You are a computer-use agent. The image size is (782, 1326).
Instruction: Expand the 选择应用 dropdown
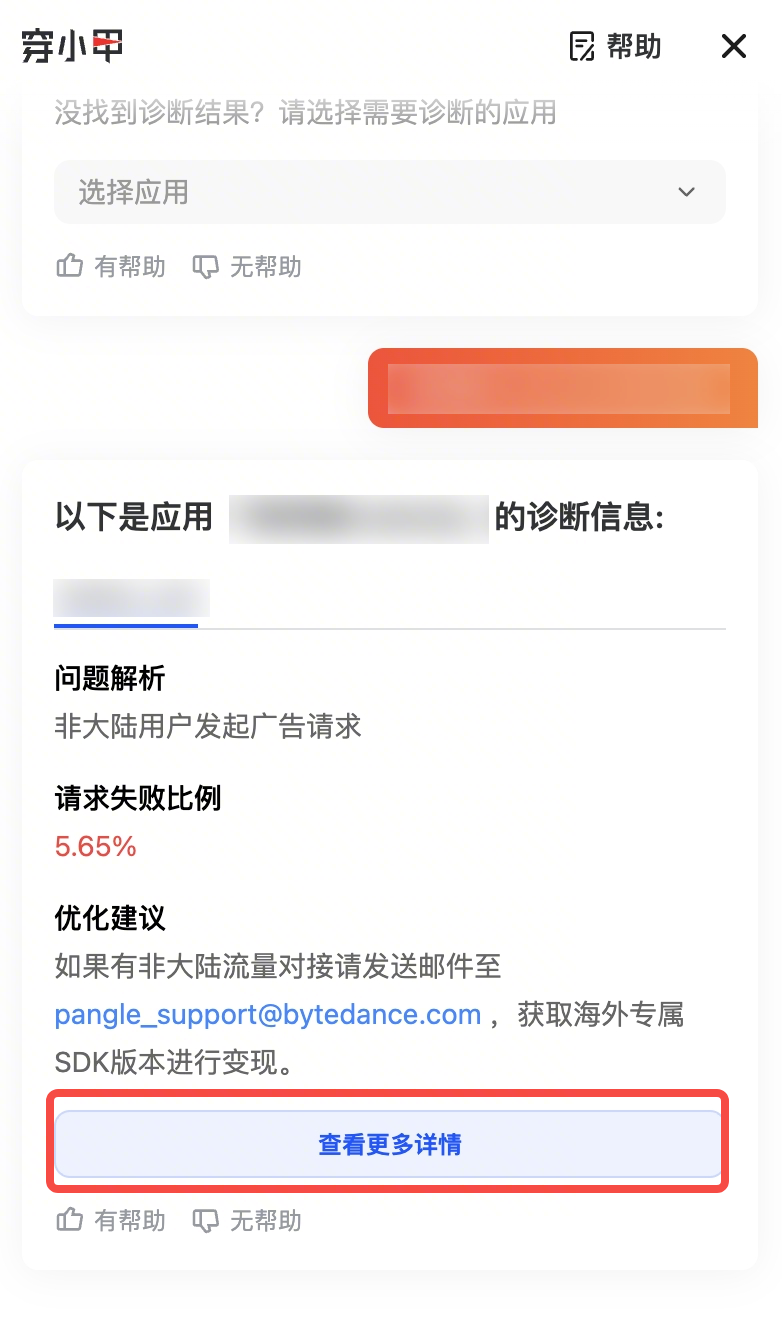[389, 192]
